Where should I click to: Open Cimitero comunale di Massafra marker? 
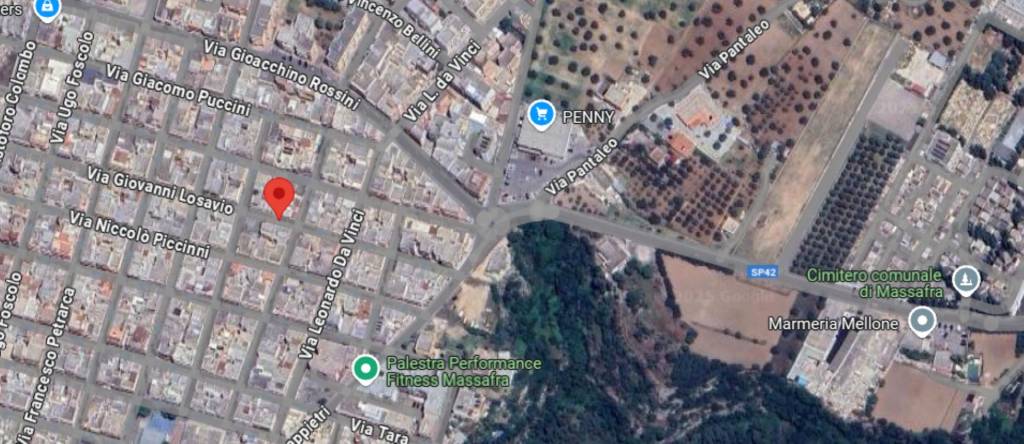[x=965, y=277]
